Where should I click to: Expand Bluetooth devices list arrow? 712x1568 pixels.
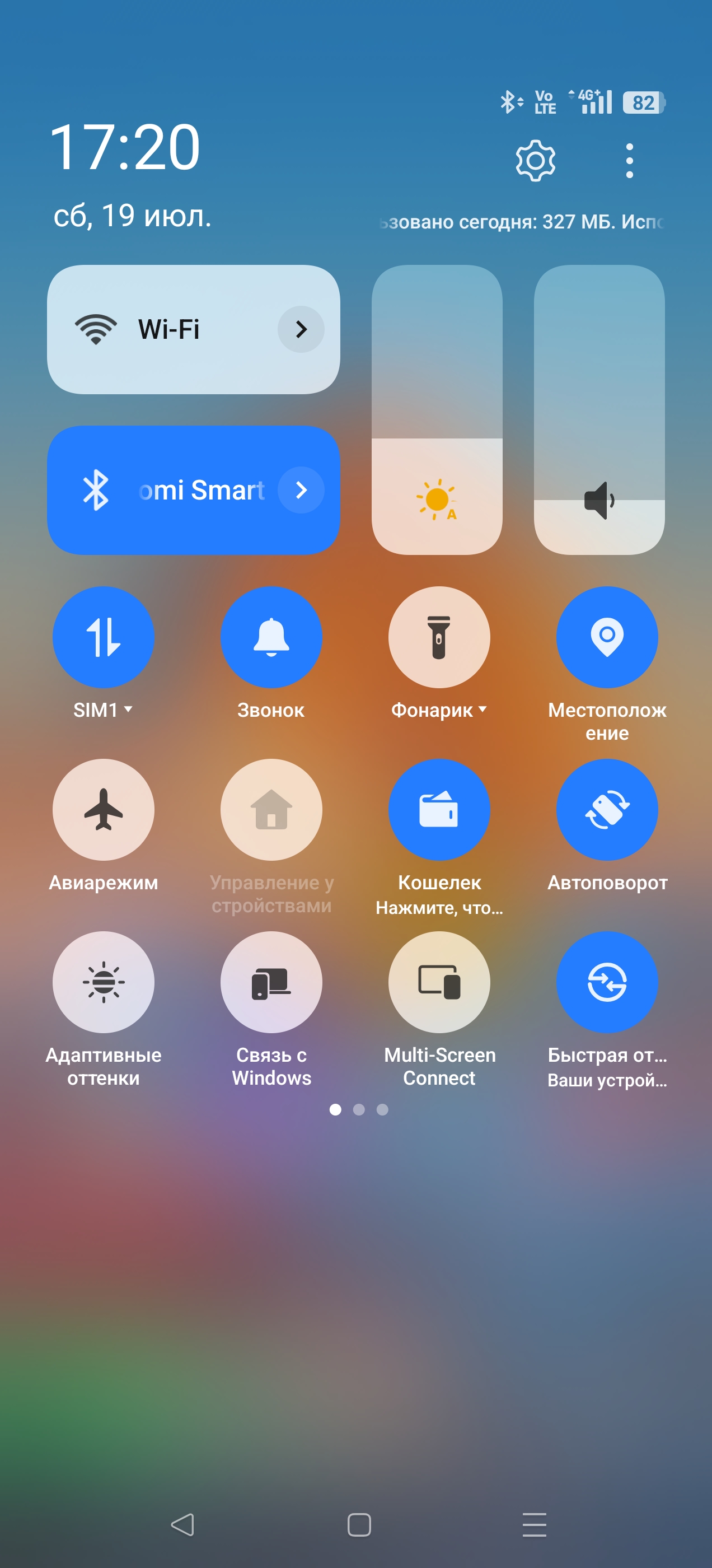pos(301,490)
